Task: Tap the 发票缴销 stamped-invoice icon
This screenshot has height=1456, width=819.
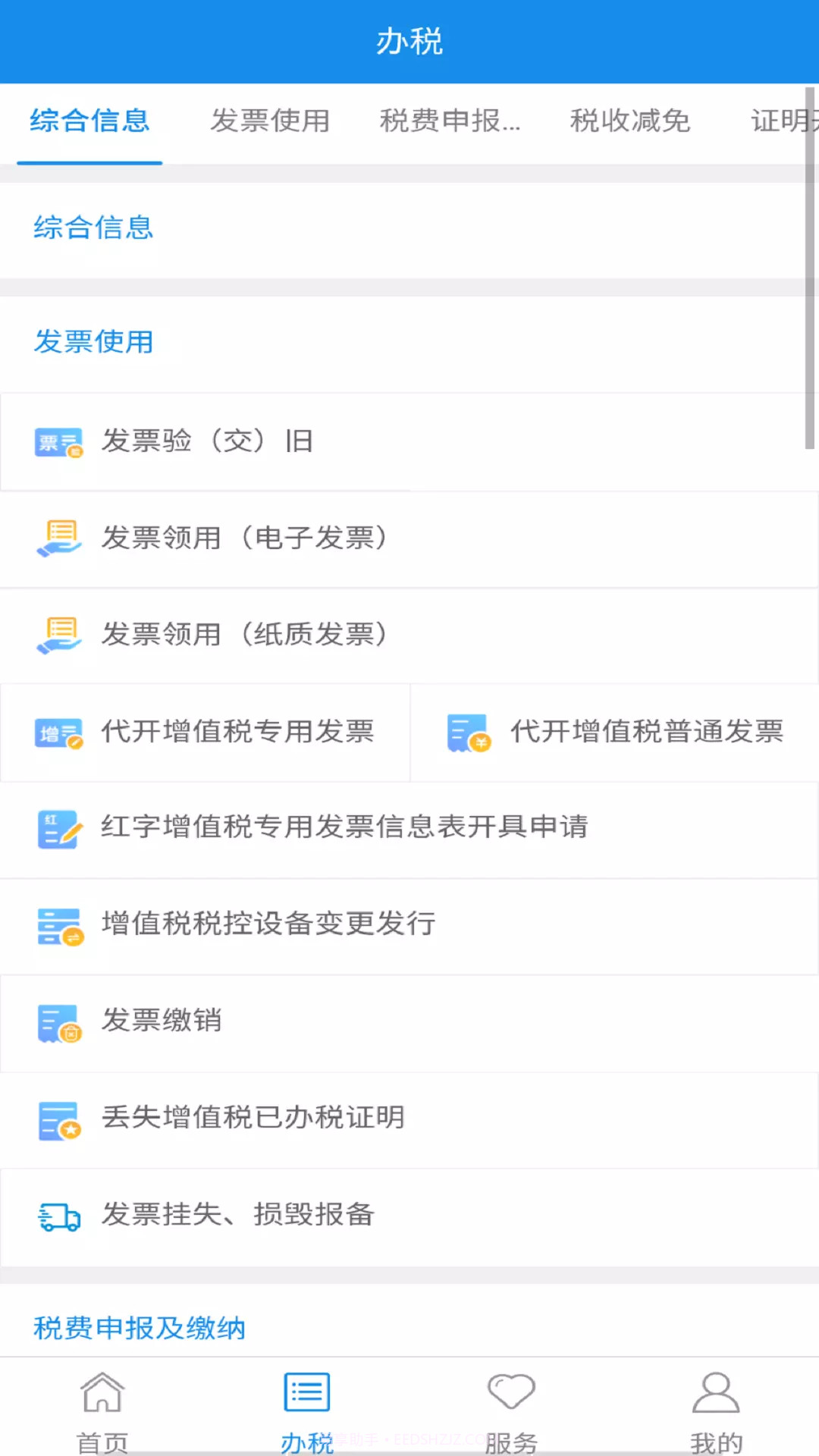Action: pos(58,1022)
